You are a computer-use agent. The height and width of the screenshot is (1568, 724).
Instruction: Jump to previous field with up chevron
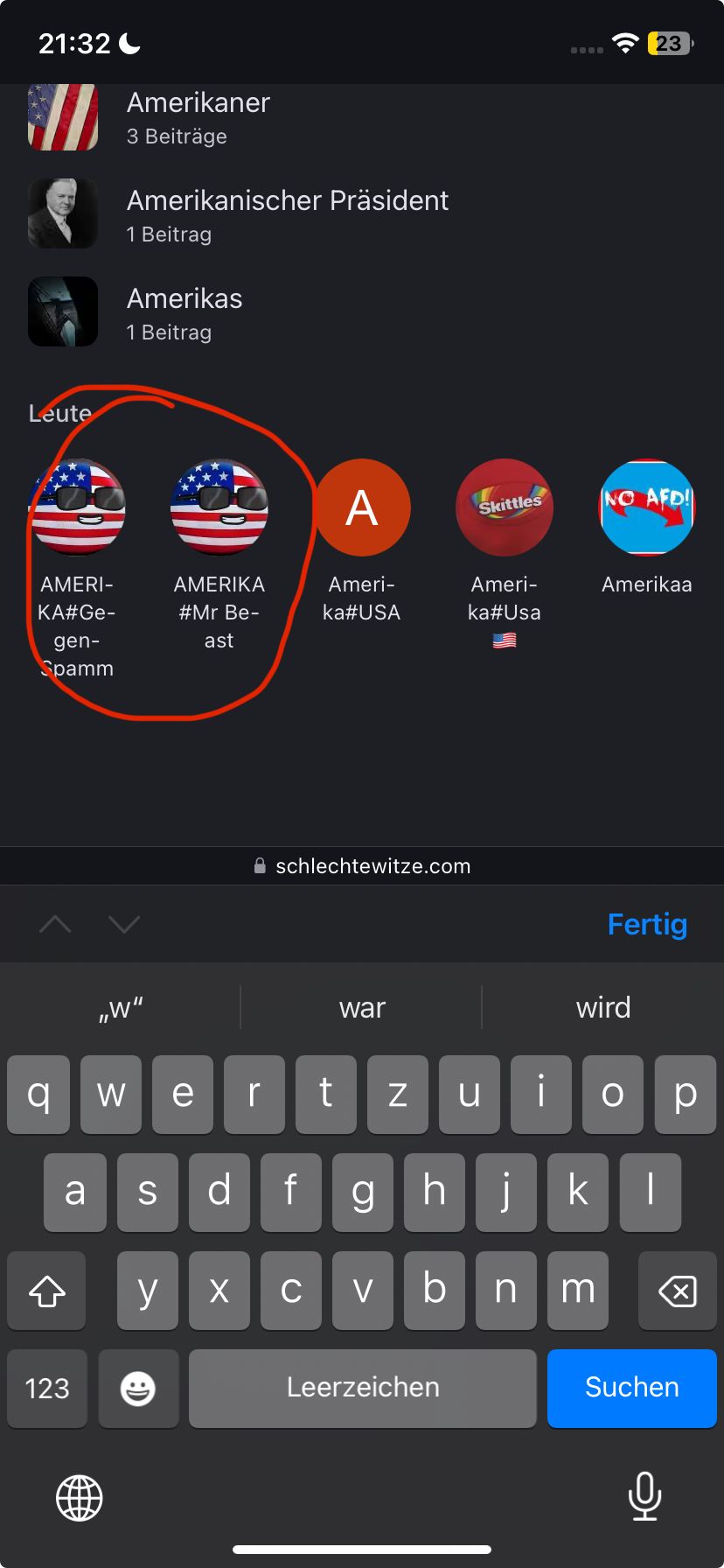[x=55, y=924]
